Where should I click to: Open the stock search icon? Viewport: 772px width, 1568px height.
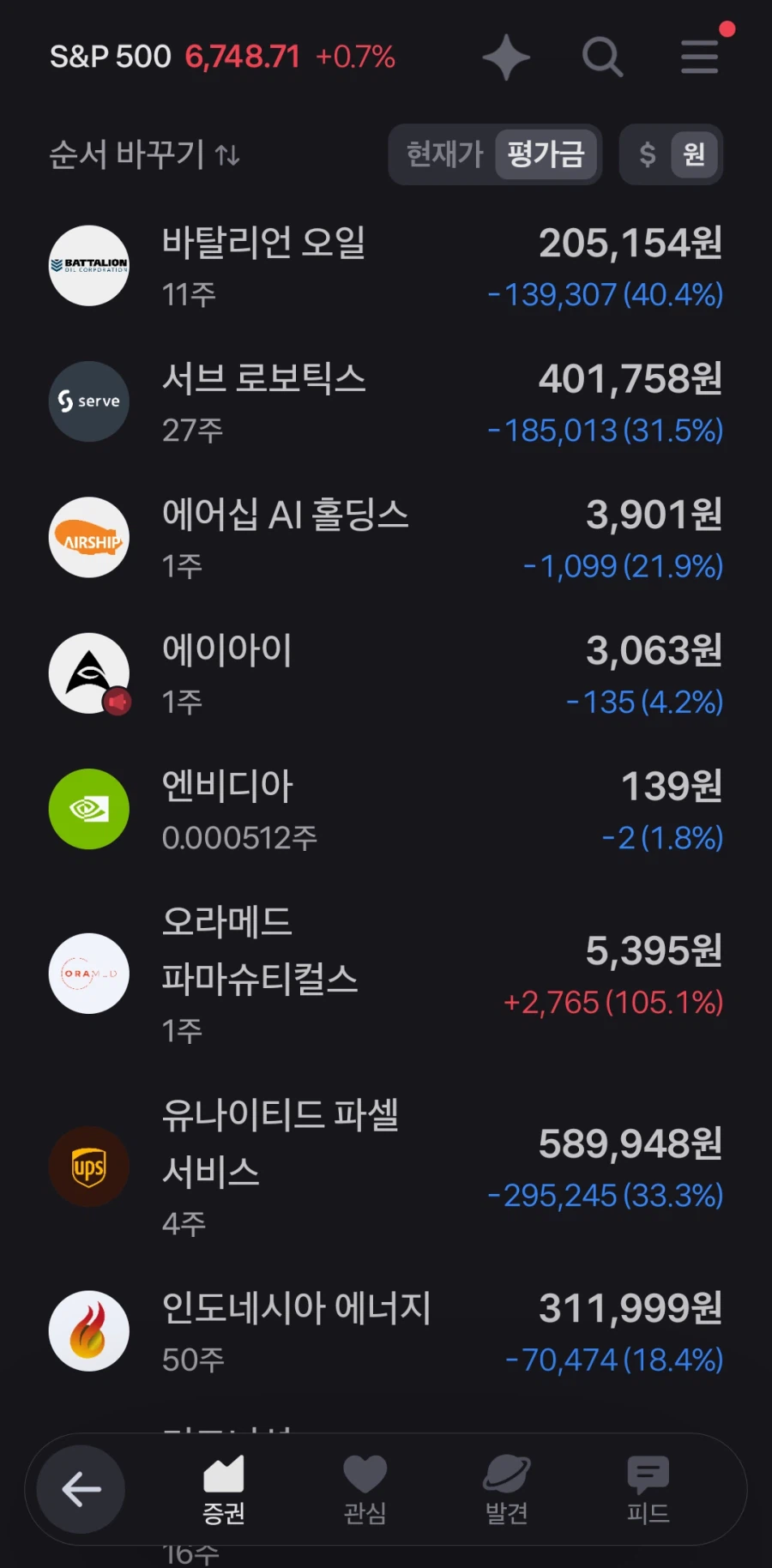[602, 57]
